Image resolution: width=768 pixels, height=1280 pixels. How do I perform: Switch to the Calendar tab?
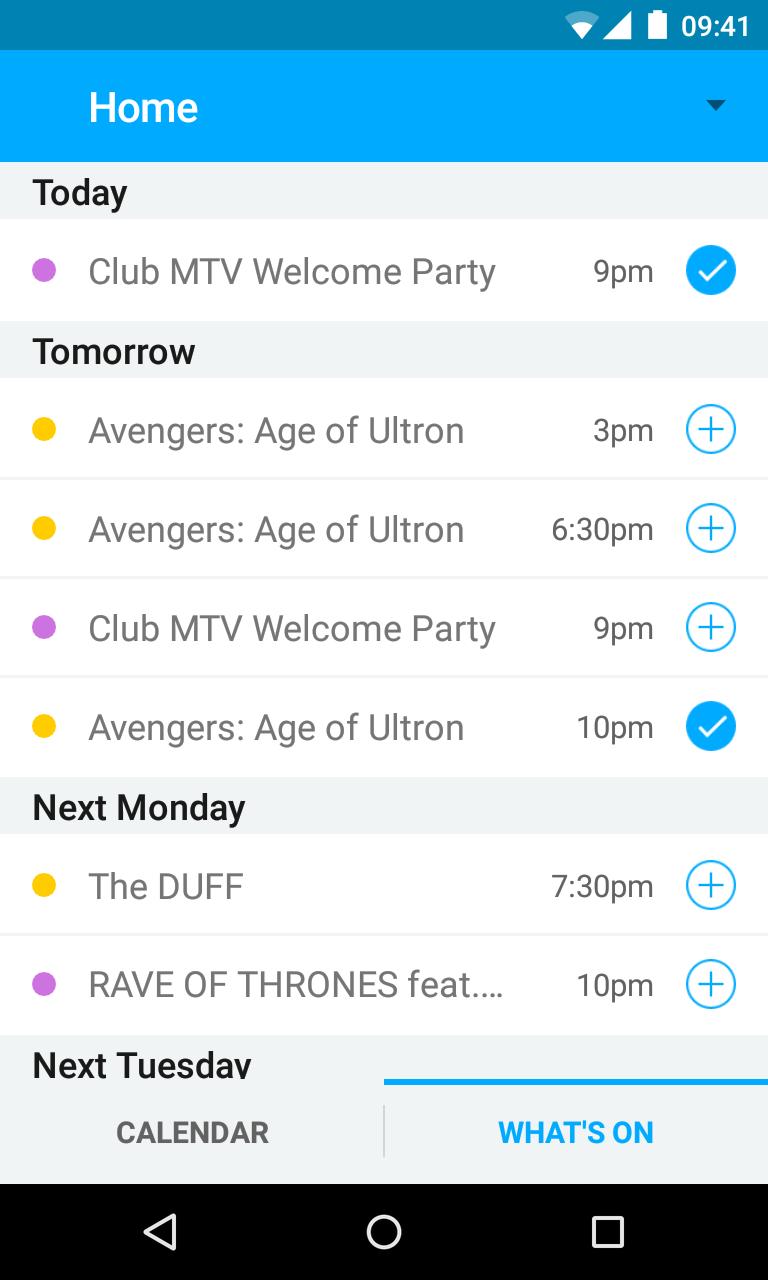(x=192, y=1132)
